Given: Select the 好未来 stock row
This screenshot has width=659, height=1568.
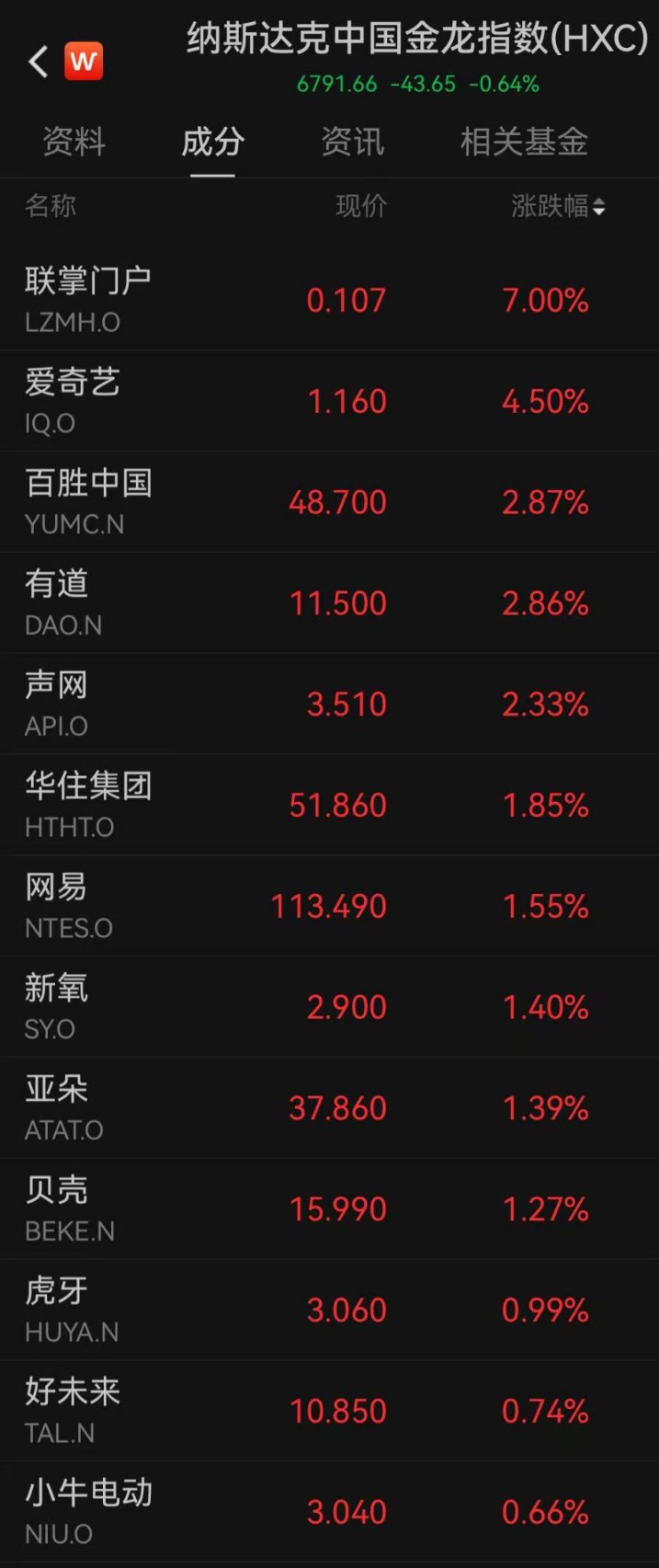Looking at the screenshot, I should [x=329, y=1412].
